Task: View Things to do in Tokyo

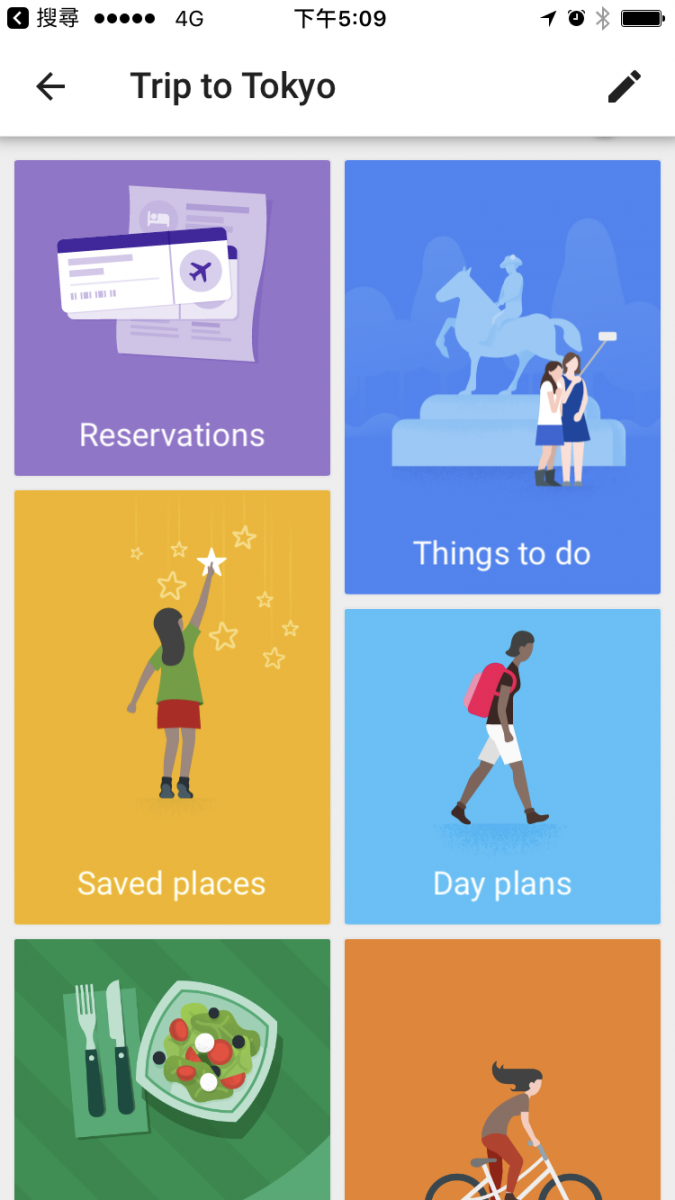Action: pyautogui.click(x=502, y=377)
